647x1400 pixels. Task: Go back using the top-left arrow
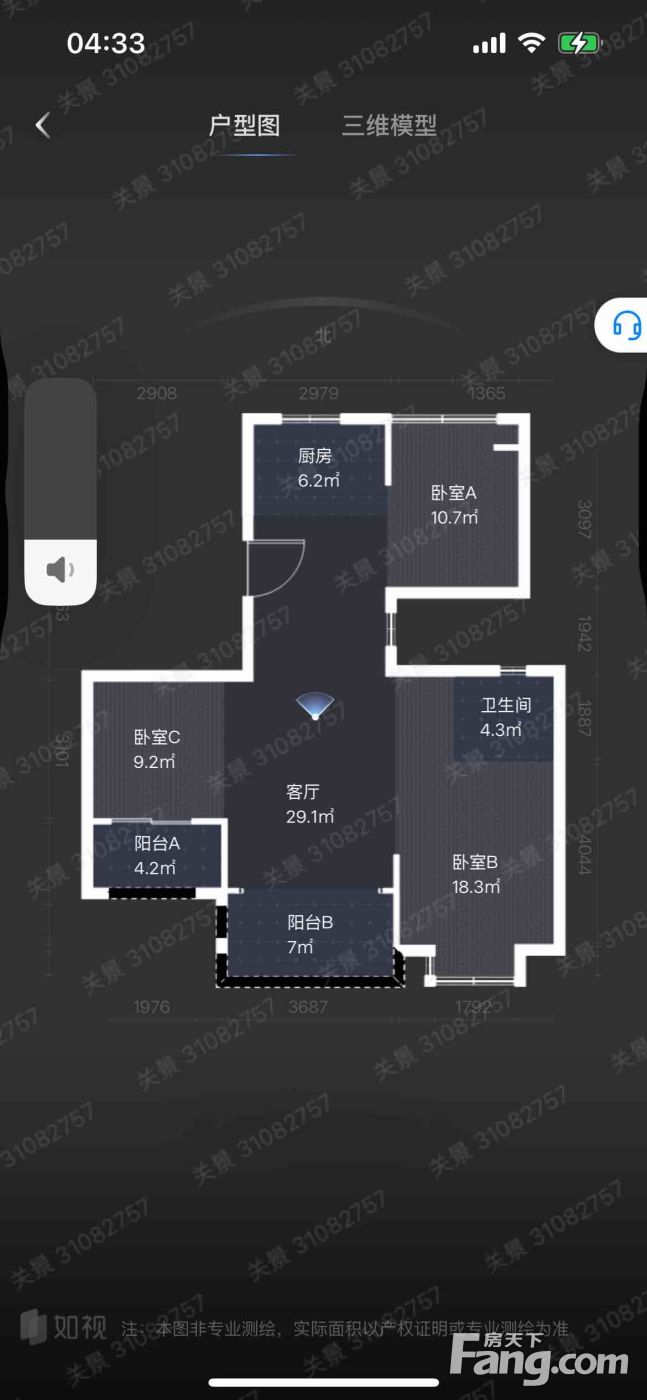pyautogui.click(x=42, y=125)
